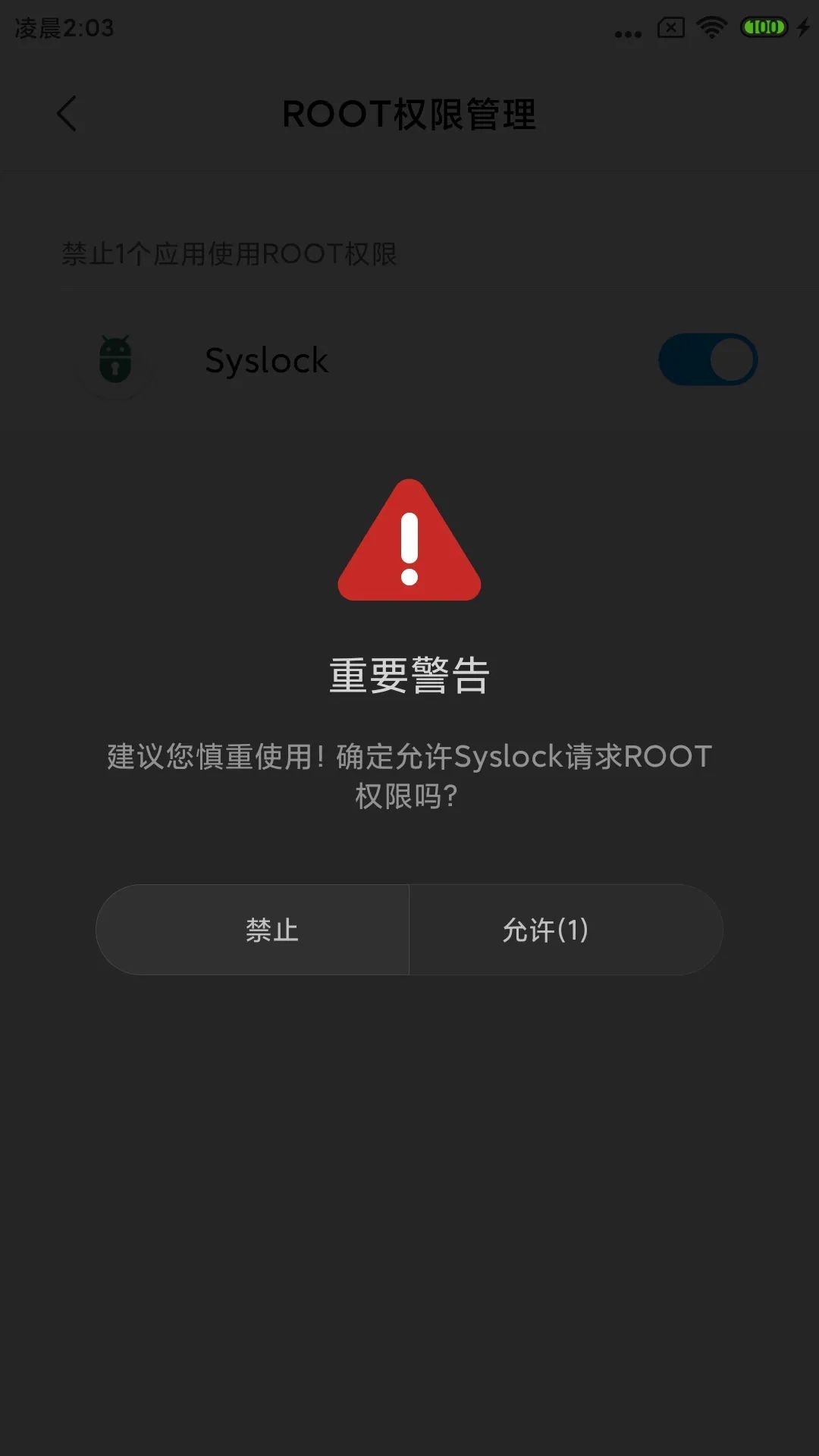Tap the 禁止 button to deny ROOT
819x1456 pixels.
[x=274, y=929]
